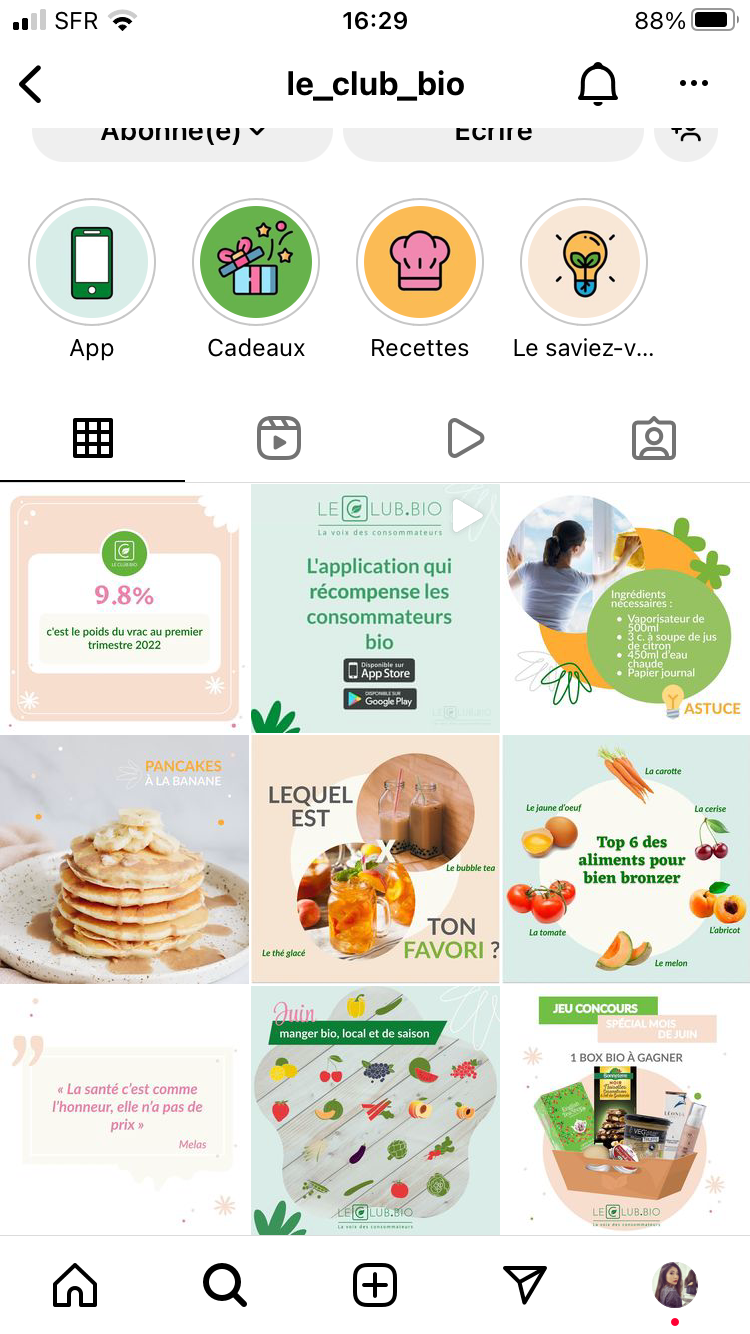Go to the home feed
Viewport: 750px width, 1334px height.
point(75,1285)
